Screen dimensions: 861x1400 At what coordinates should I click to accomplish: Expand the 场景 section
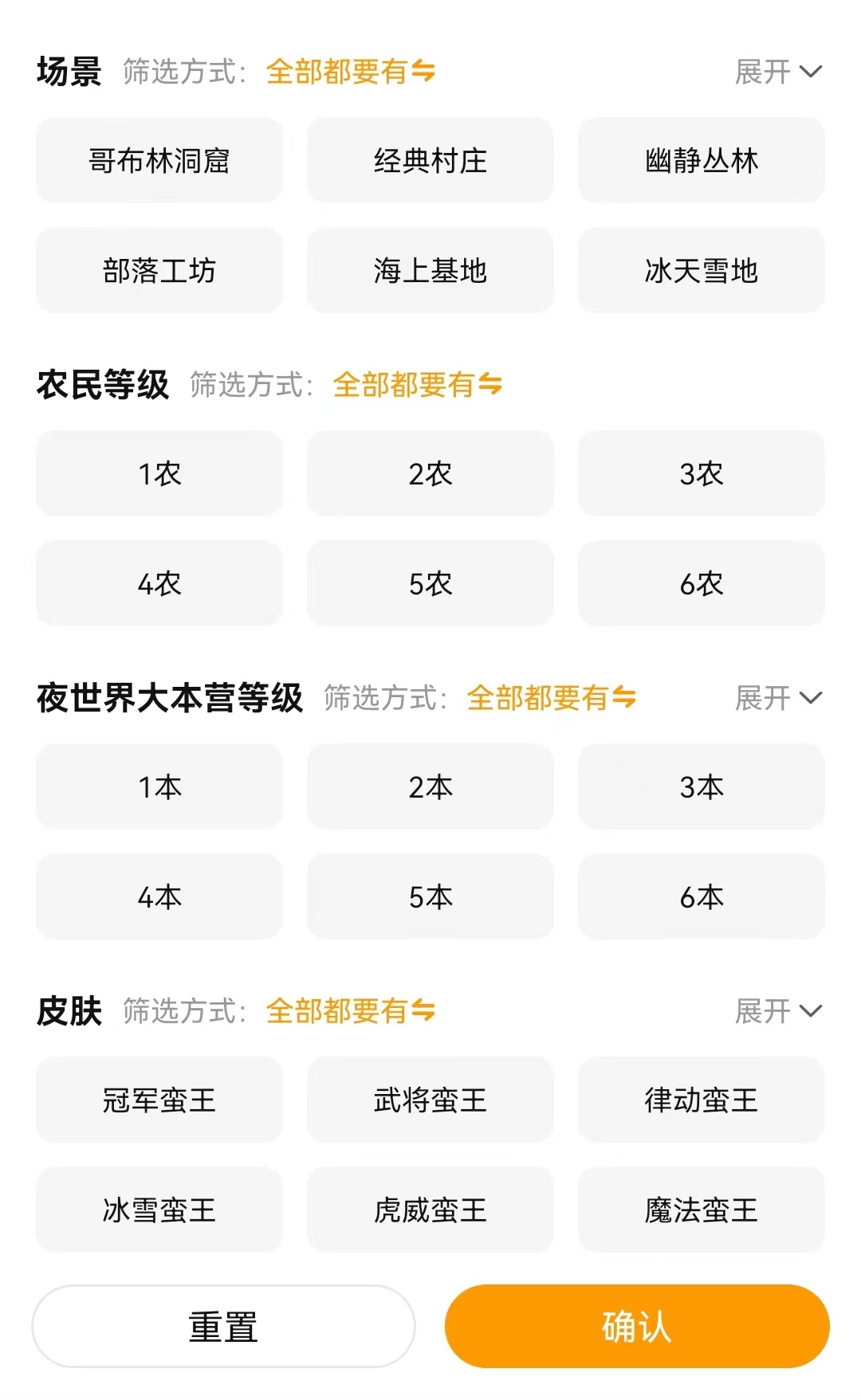[x=777, y=72]
